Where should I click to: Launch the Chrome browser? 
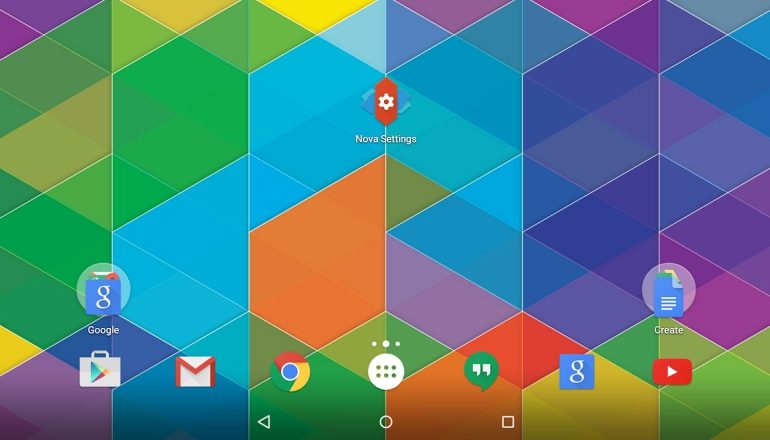(290, 372)
